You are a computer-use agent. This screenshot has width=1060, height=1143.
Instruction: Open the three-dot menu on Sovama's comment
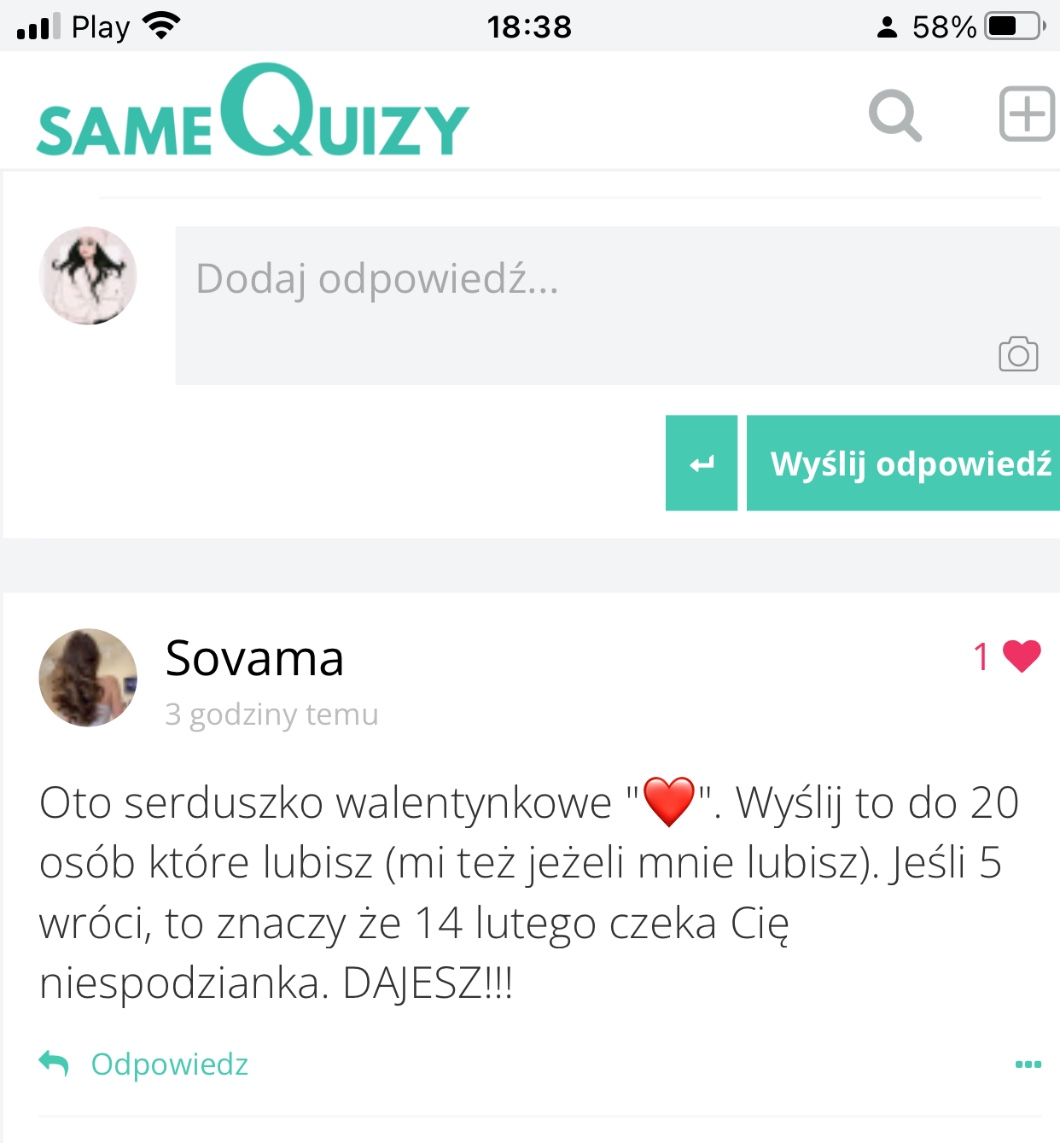(x=1027, y=1064)
